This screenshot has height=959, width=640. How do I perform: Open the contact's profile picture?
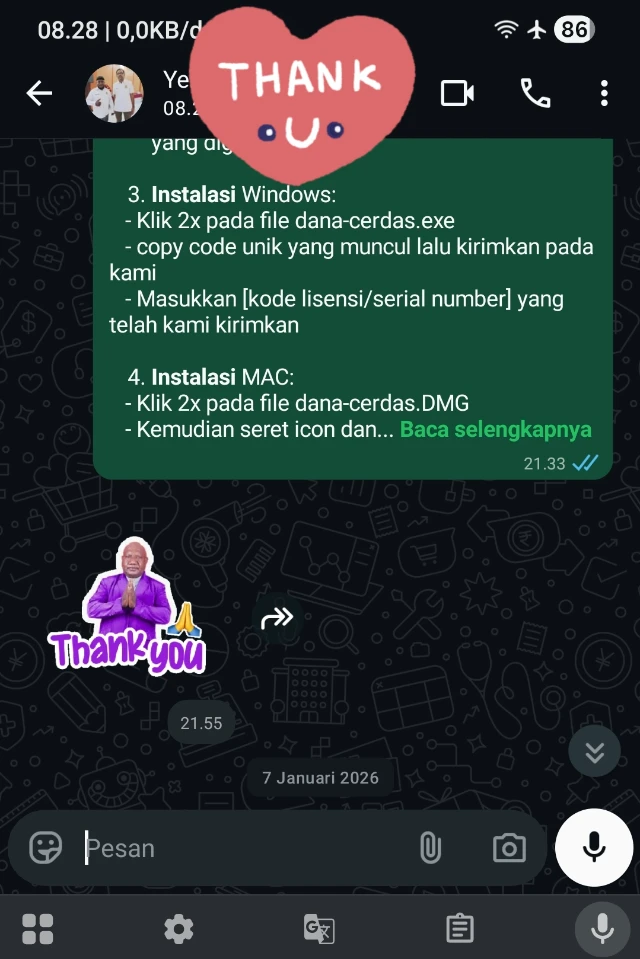(113, 94)
